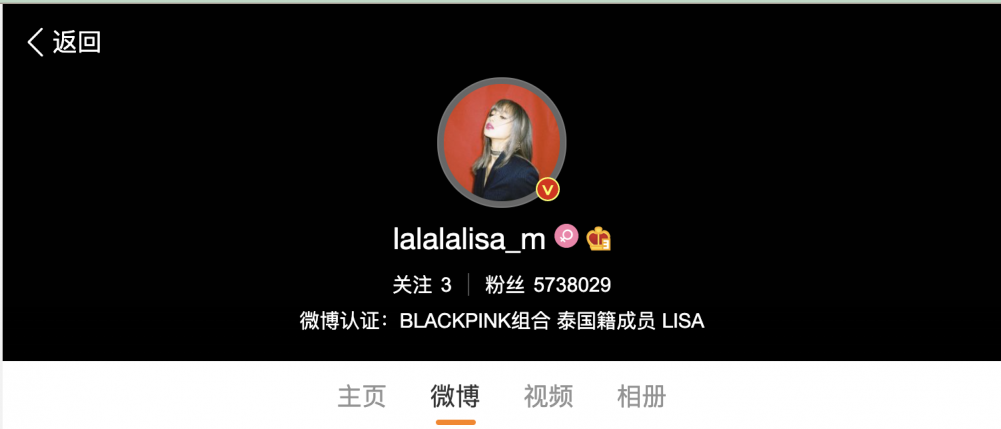Open the lalalalisa_m profile avatar
Image resolution: width=1001 pixels, height=429 pixels.
tap(501, 141)
